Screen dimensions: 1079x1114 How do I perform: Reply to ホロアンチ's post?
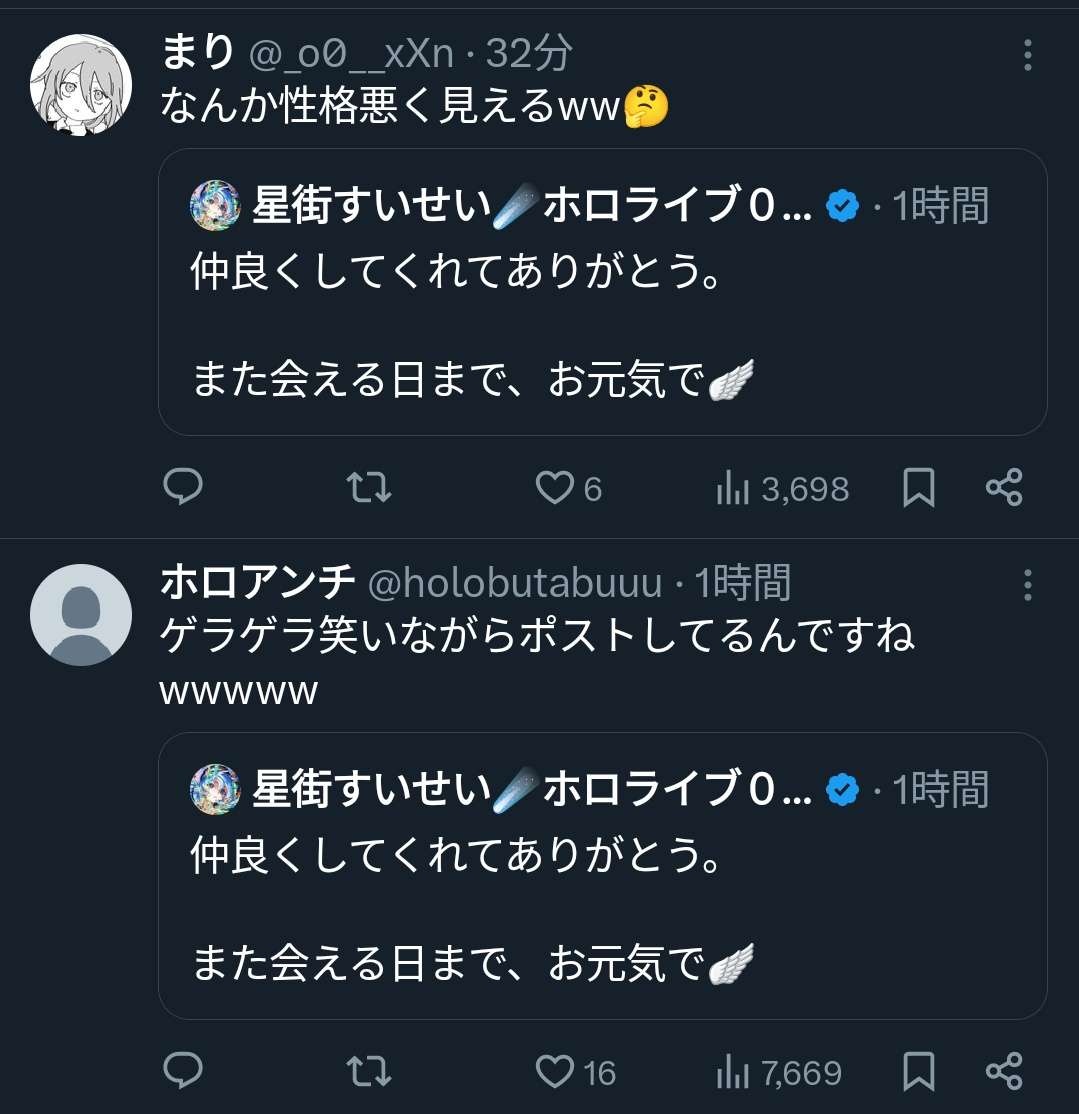point(183,1072)
